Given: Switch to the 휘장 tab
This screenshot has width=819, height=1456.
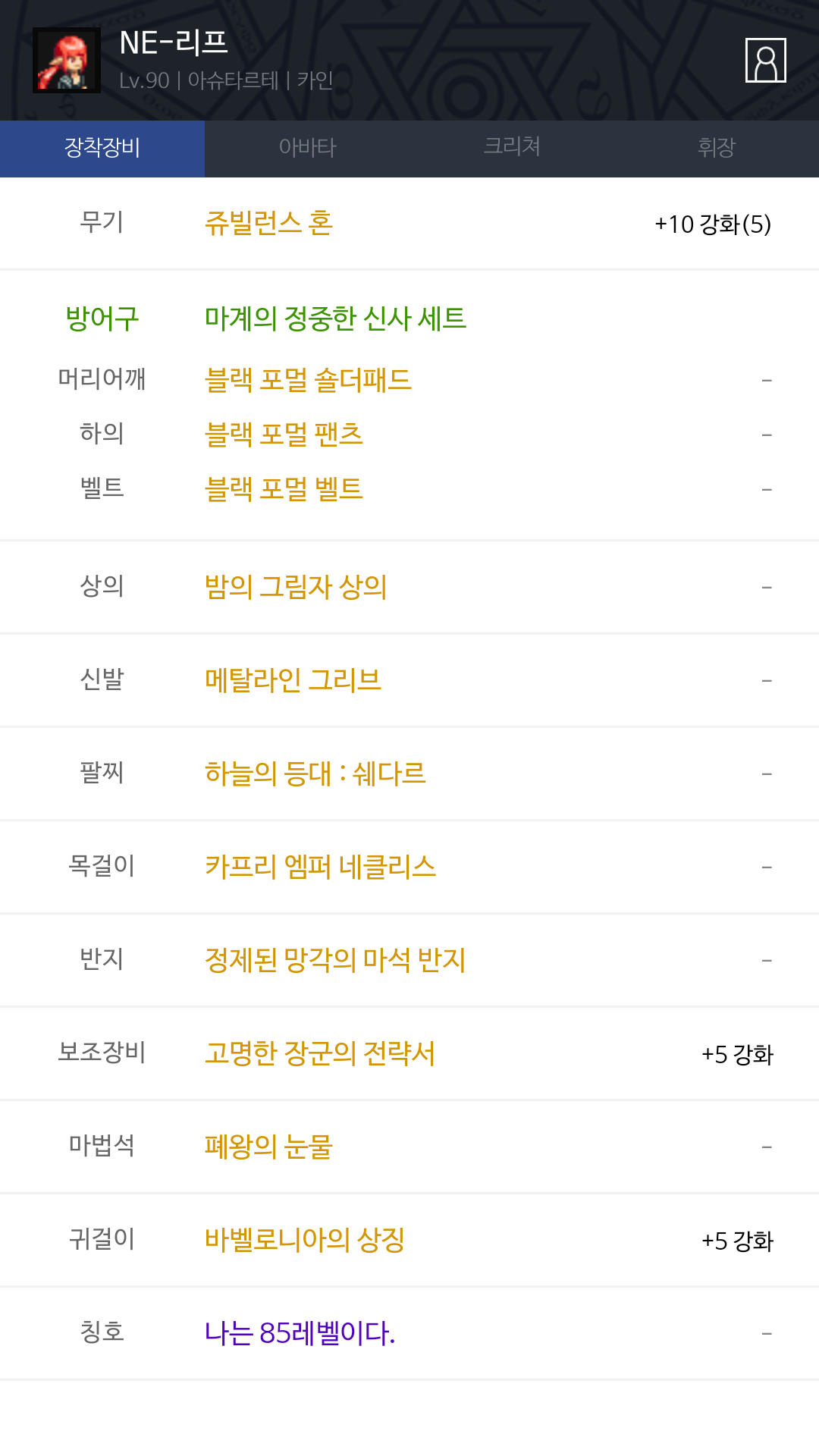Looking at the screenshot, I should (717, 149).
